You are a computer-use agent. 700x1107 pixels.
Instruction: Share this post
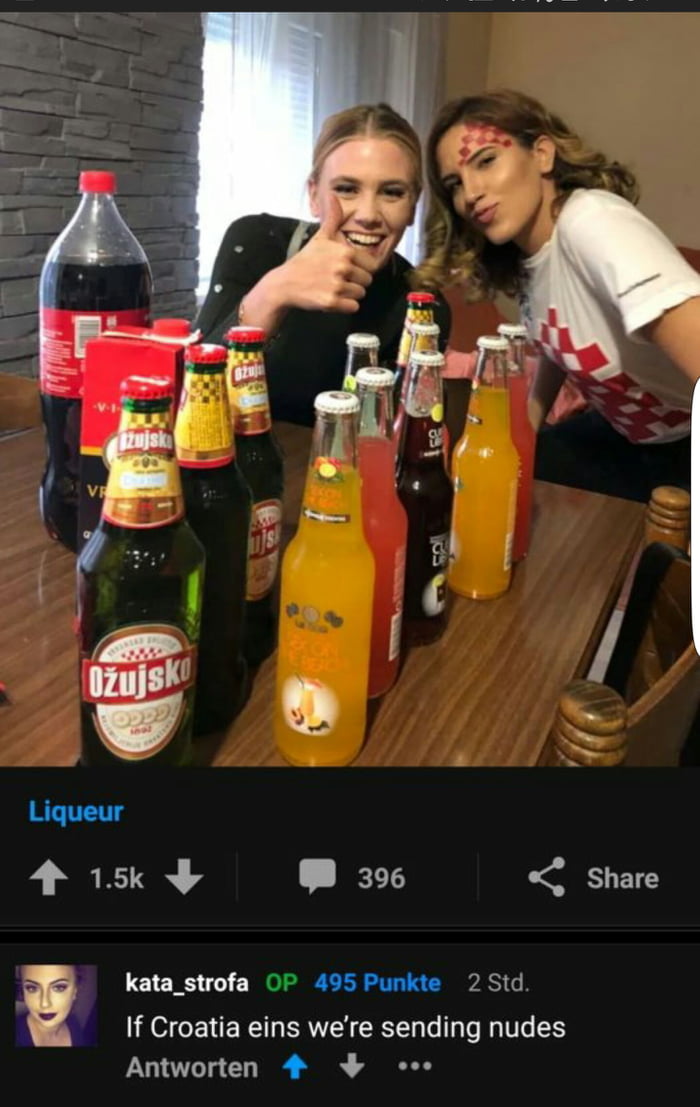tap(593, 878)
